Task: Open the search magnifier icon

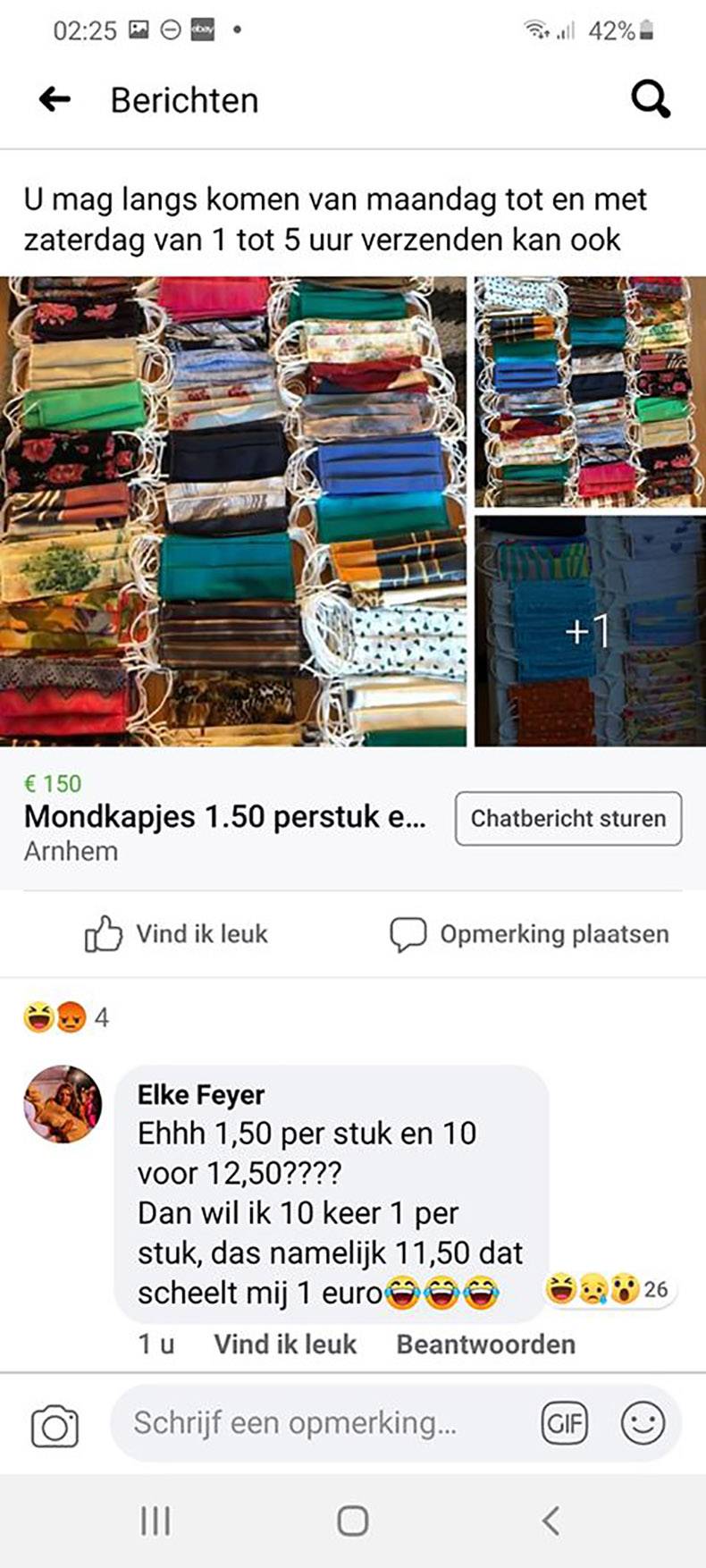Action: coord(651,99)
